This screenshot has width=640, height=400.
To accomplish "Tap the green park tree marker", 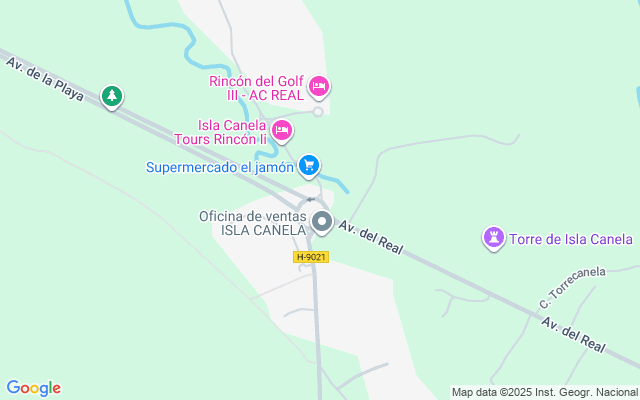I will click(112, 96).
